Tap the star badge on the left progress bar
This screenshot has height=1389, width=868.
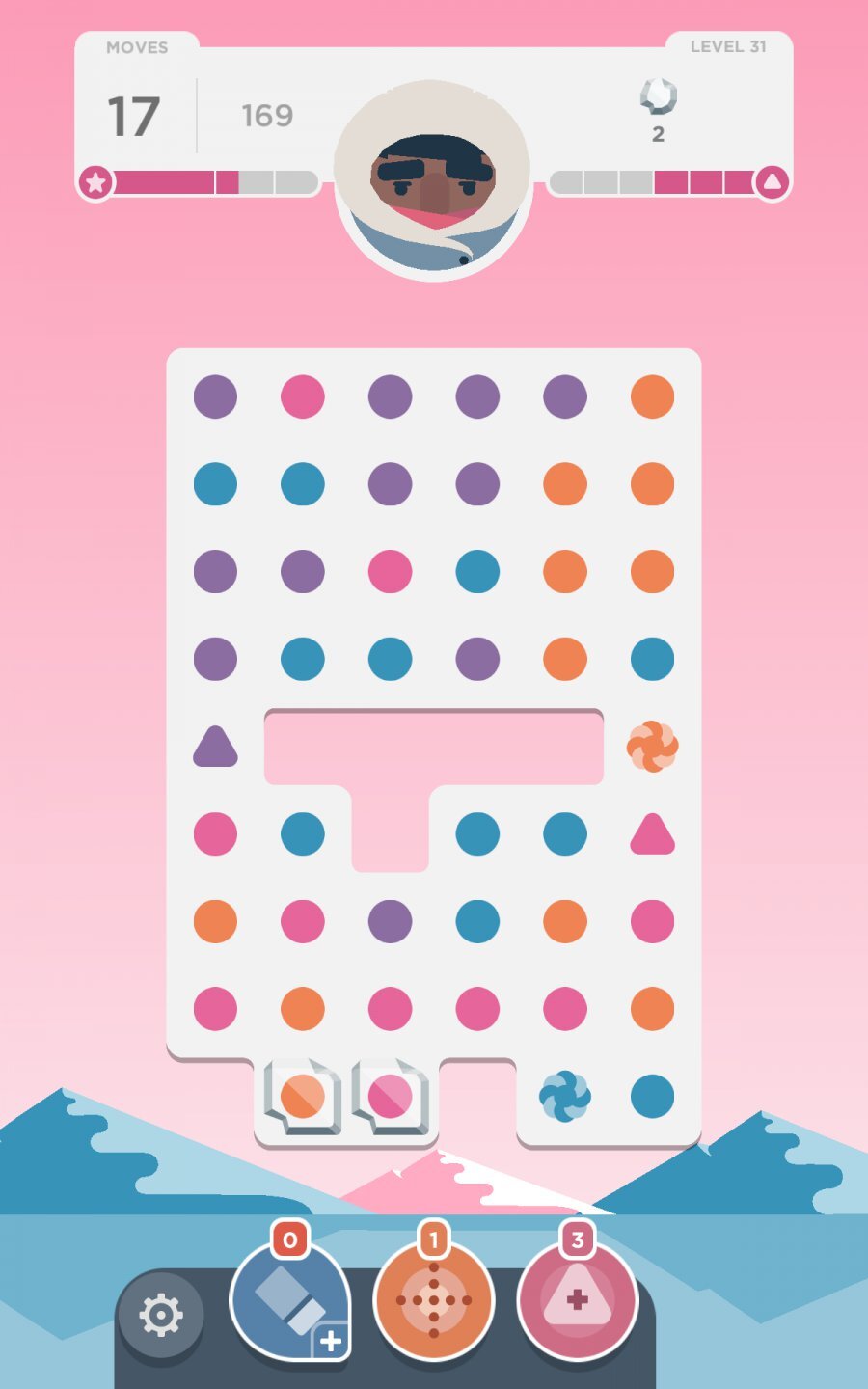[95, 179]
